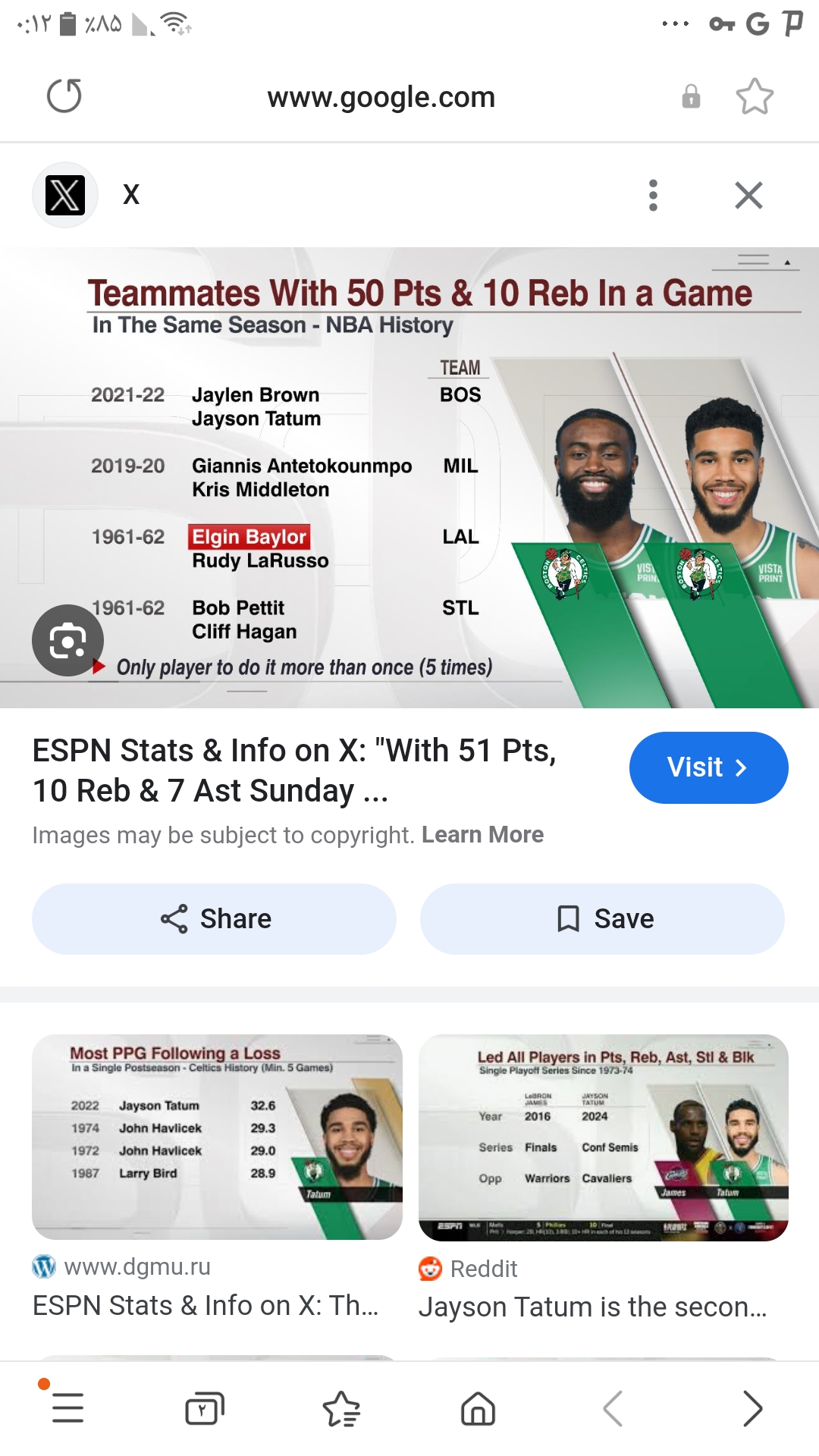Go forward with the right arrow

(x=752, y=1409)
